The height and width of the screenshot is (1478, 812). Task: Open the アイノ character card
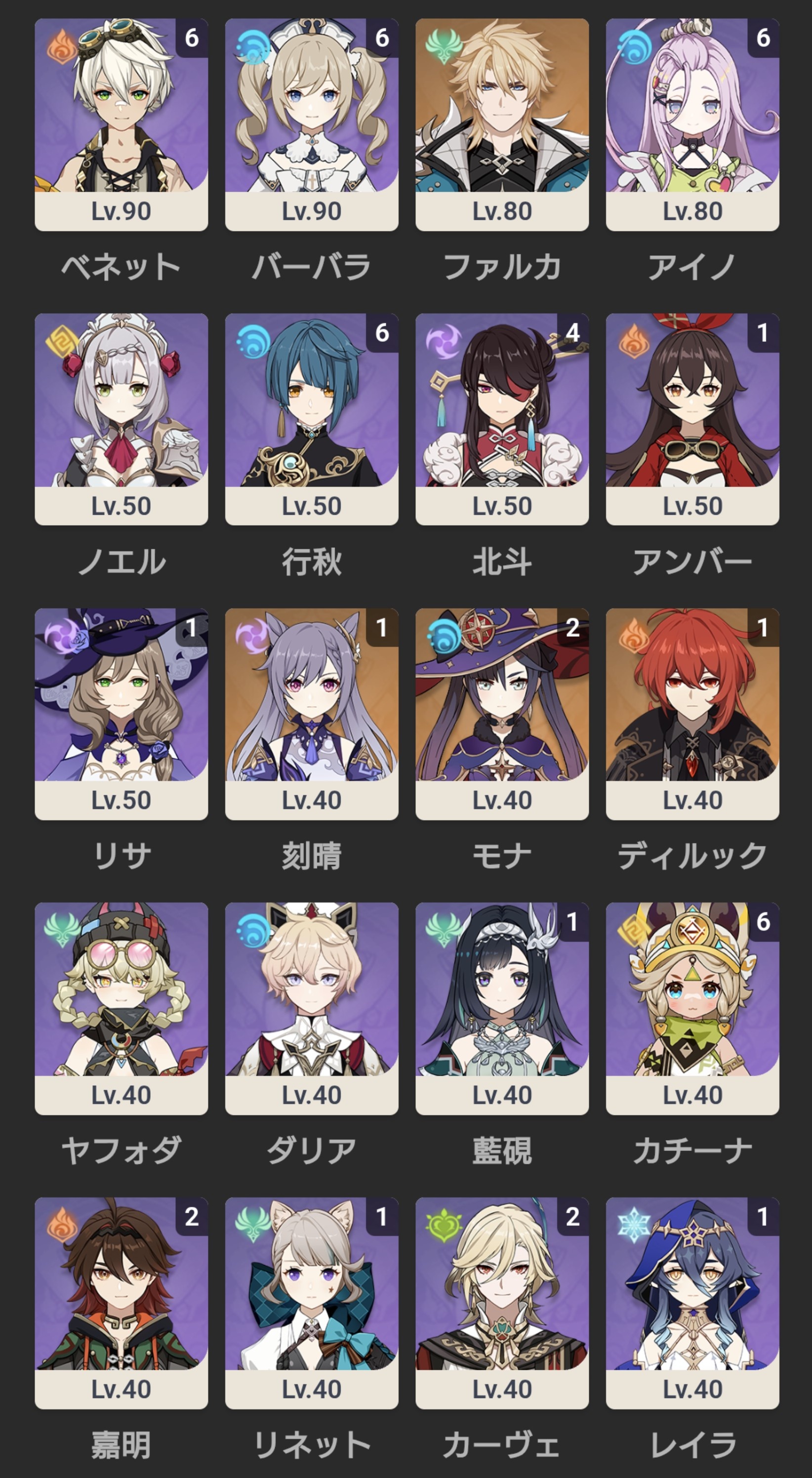(x=692, y=124)
